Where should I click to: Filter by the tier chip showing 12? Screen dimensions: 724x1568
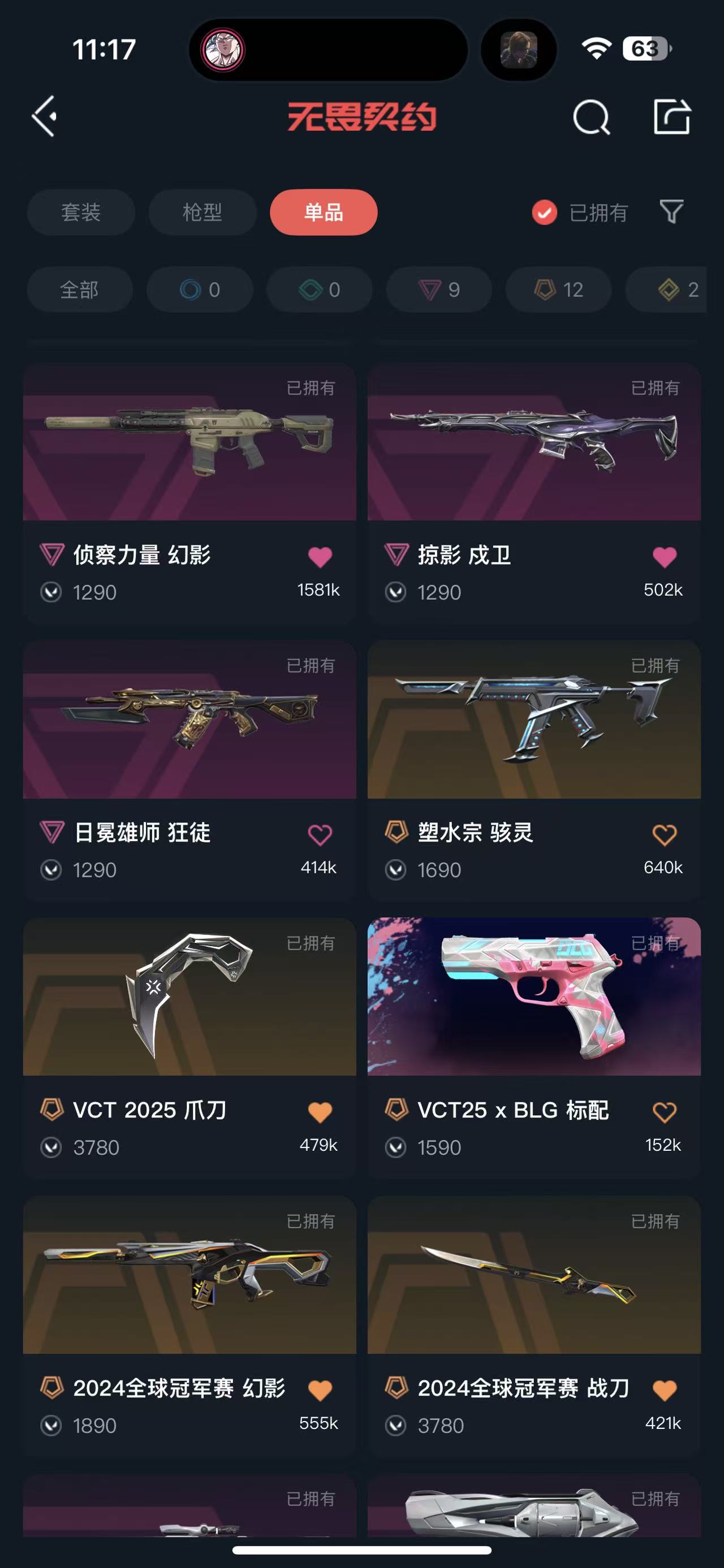tap(559, 290)
